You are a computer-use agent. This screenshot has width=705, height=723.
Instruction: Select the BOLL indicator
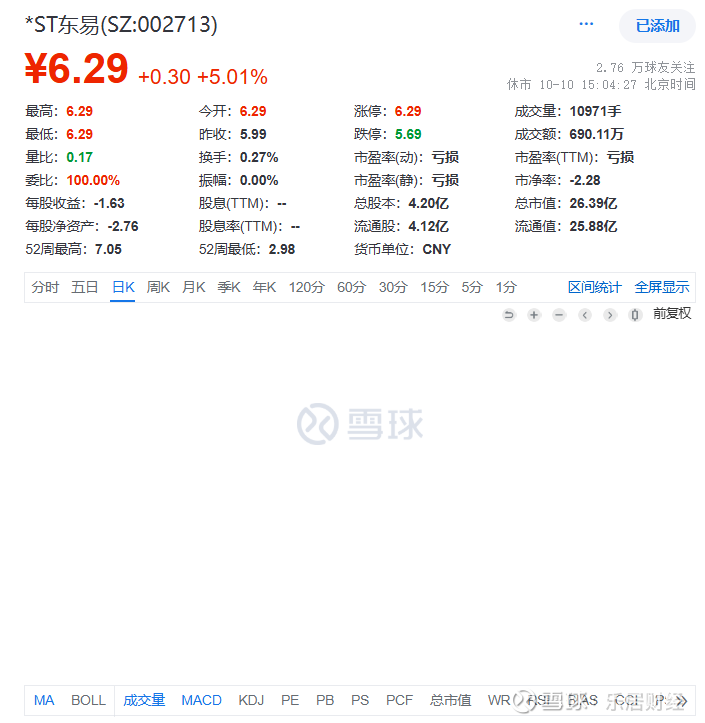pos(88,700)
